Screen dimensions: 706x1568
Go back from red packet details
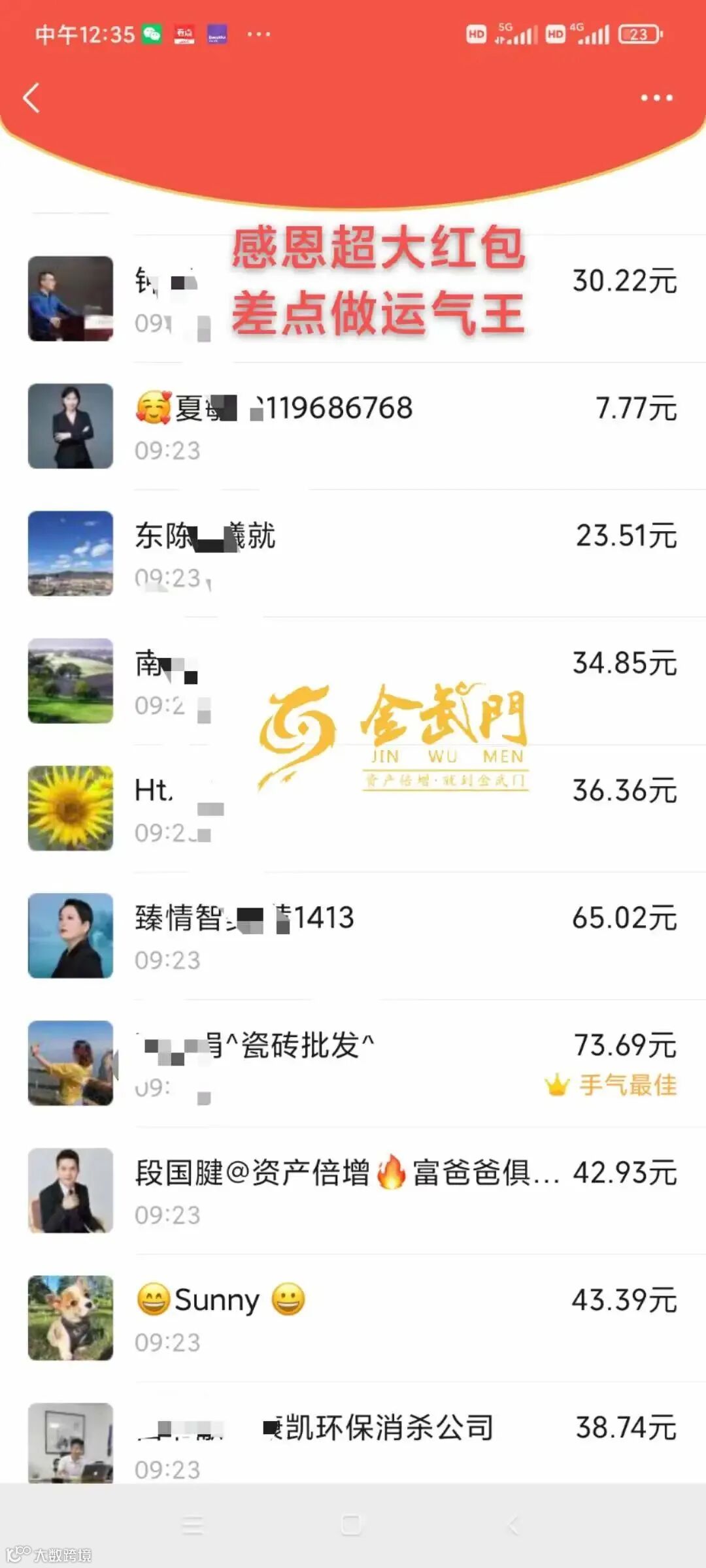(31, 98)
